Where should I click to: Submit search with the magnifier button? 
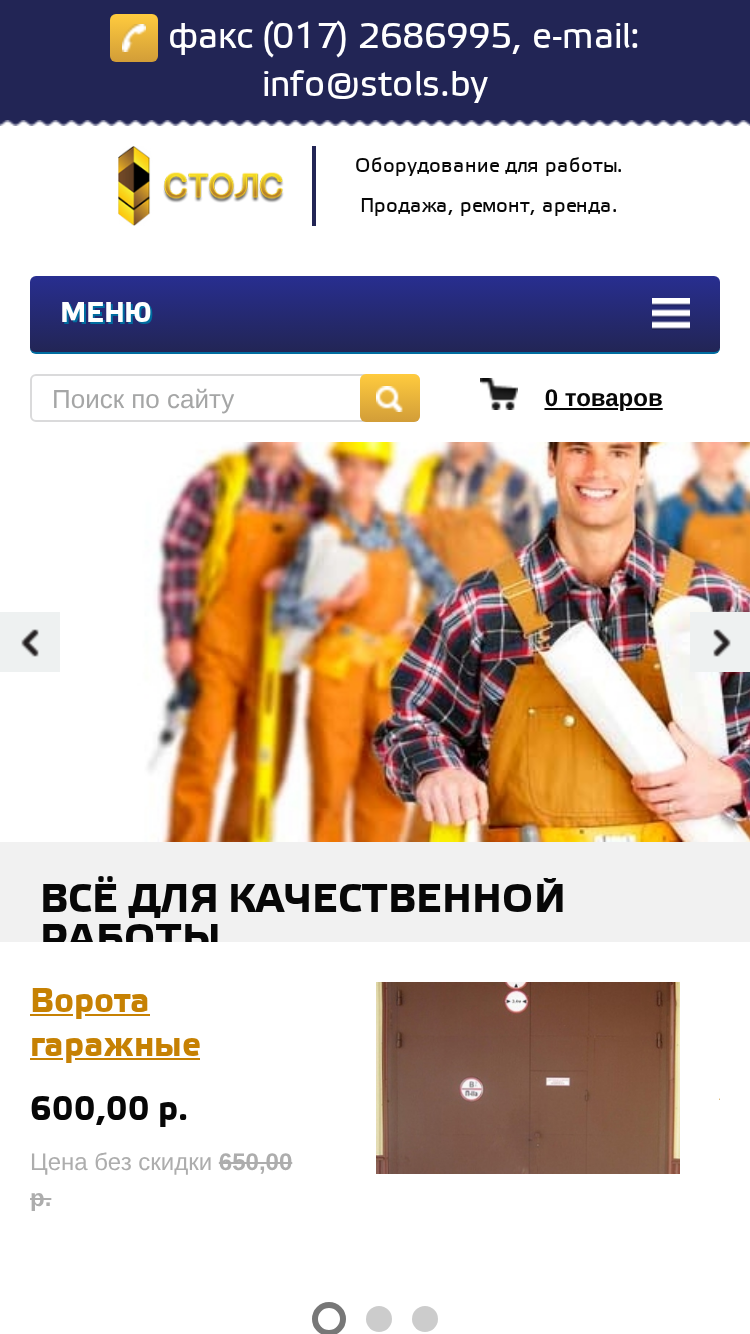click(x=390, y=398)
